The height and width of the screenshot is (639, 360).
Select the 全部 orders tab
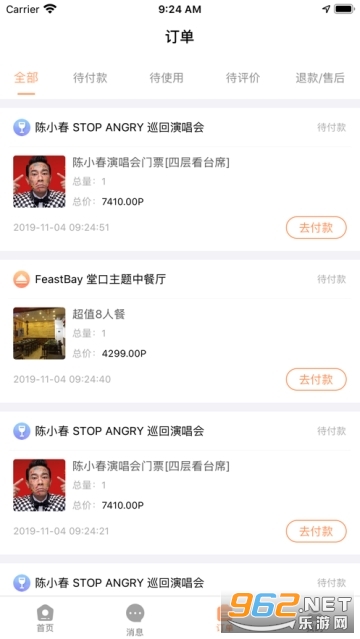[26, 77]
